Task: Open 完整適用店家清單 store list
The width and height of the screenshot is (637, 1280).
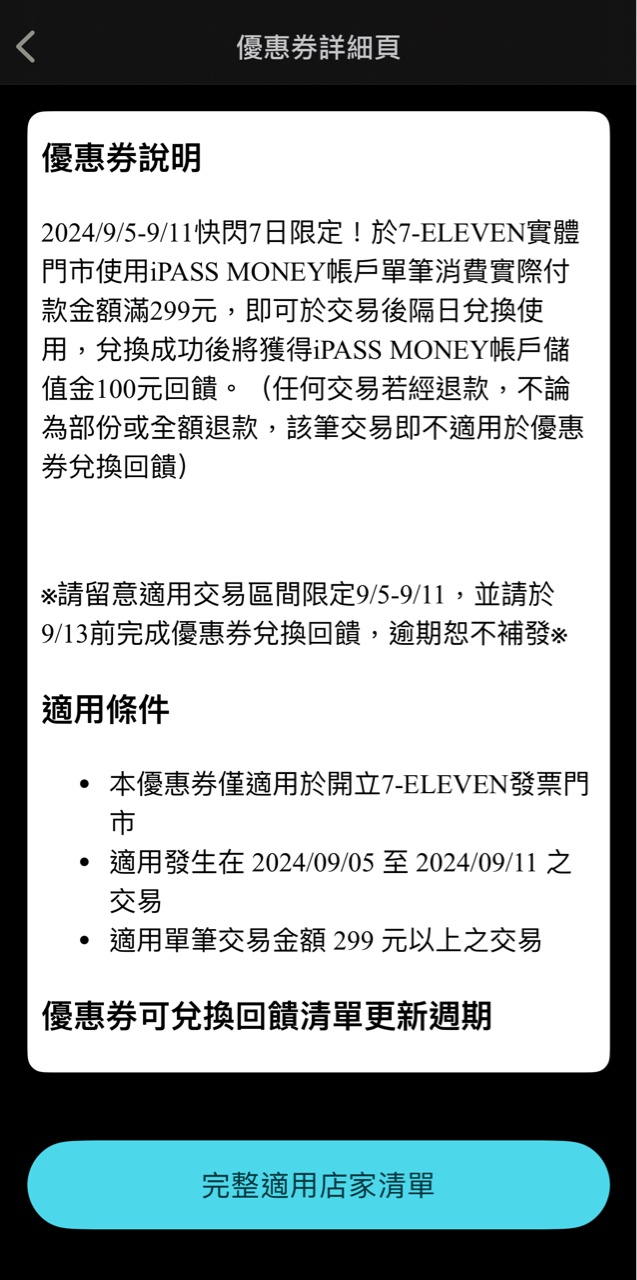Action: click(318, 1185)
